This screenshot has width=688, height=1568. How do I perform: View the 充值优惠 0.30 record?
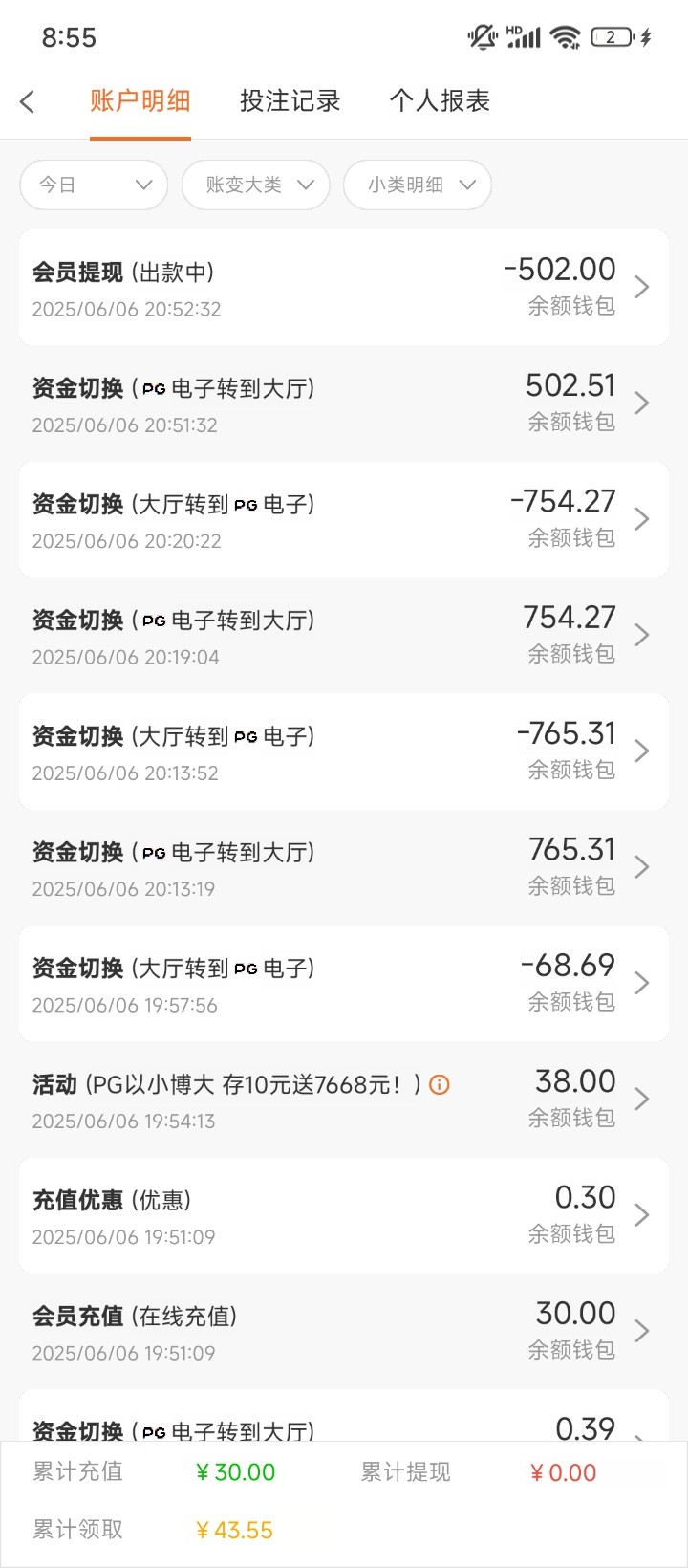tap(344, 1215)
